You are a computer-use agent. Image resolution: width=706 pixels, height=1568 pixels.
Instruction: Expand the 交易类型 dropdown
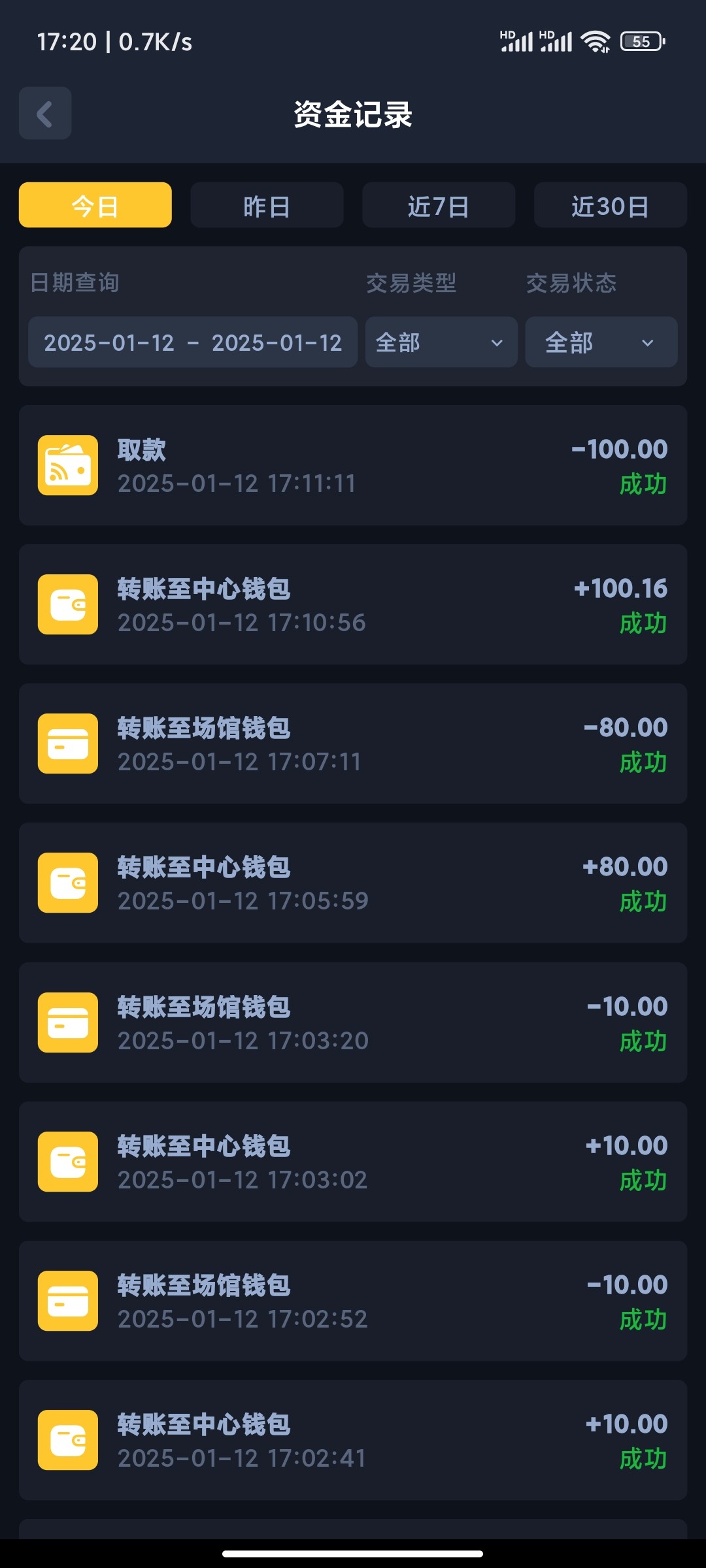coord(441,342)
